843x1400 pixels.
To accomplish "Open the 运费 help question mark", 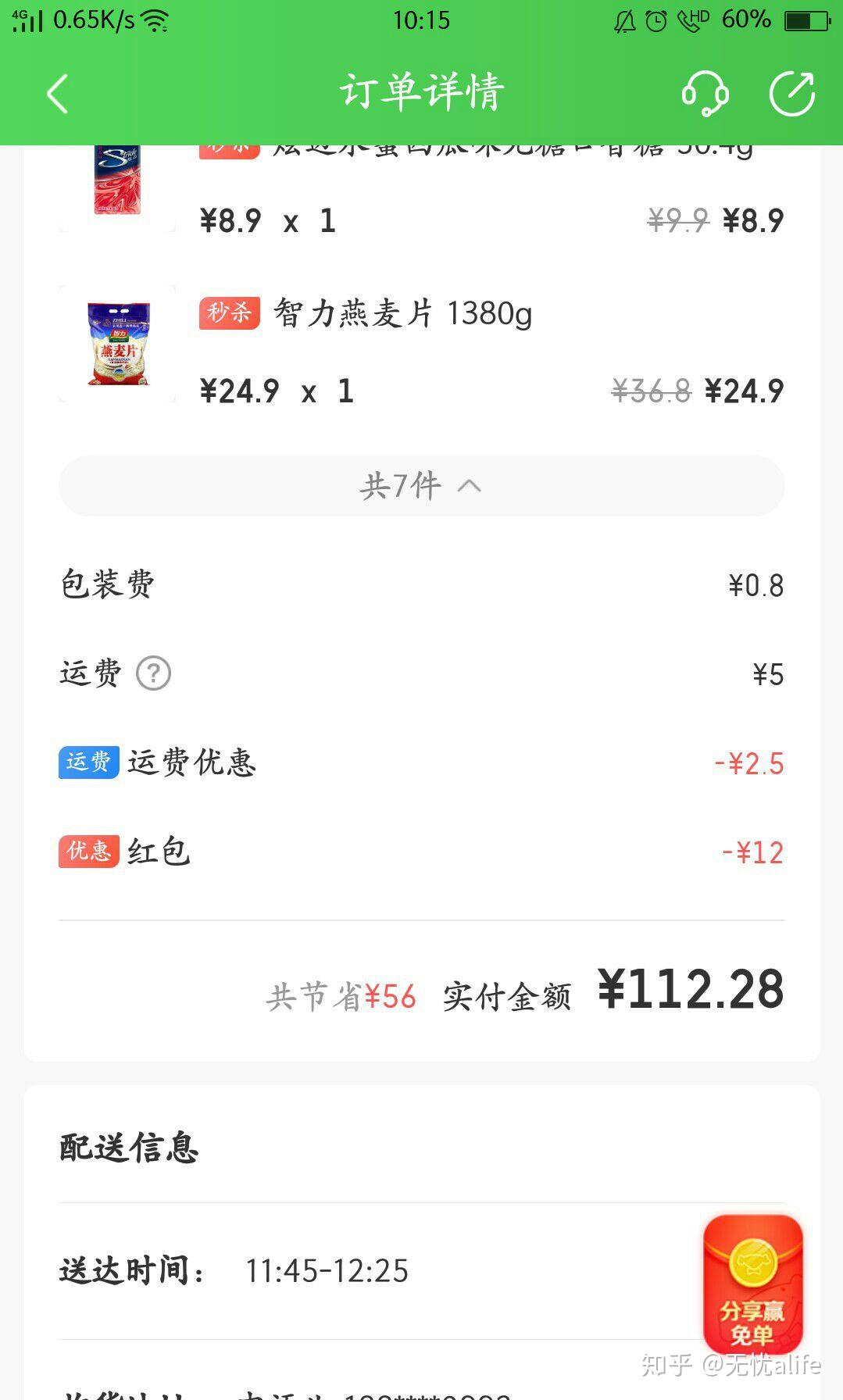I will point(153,673).
